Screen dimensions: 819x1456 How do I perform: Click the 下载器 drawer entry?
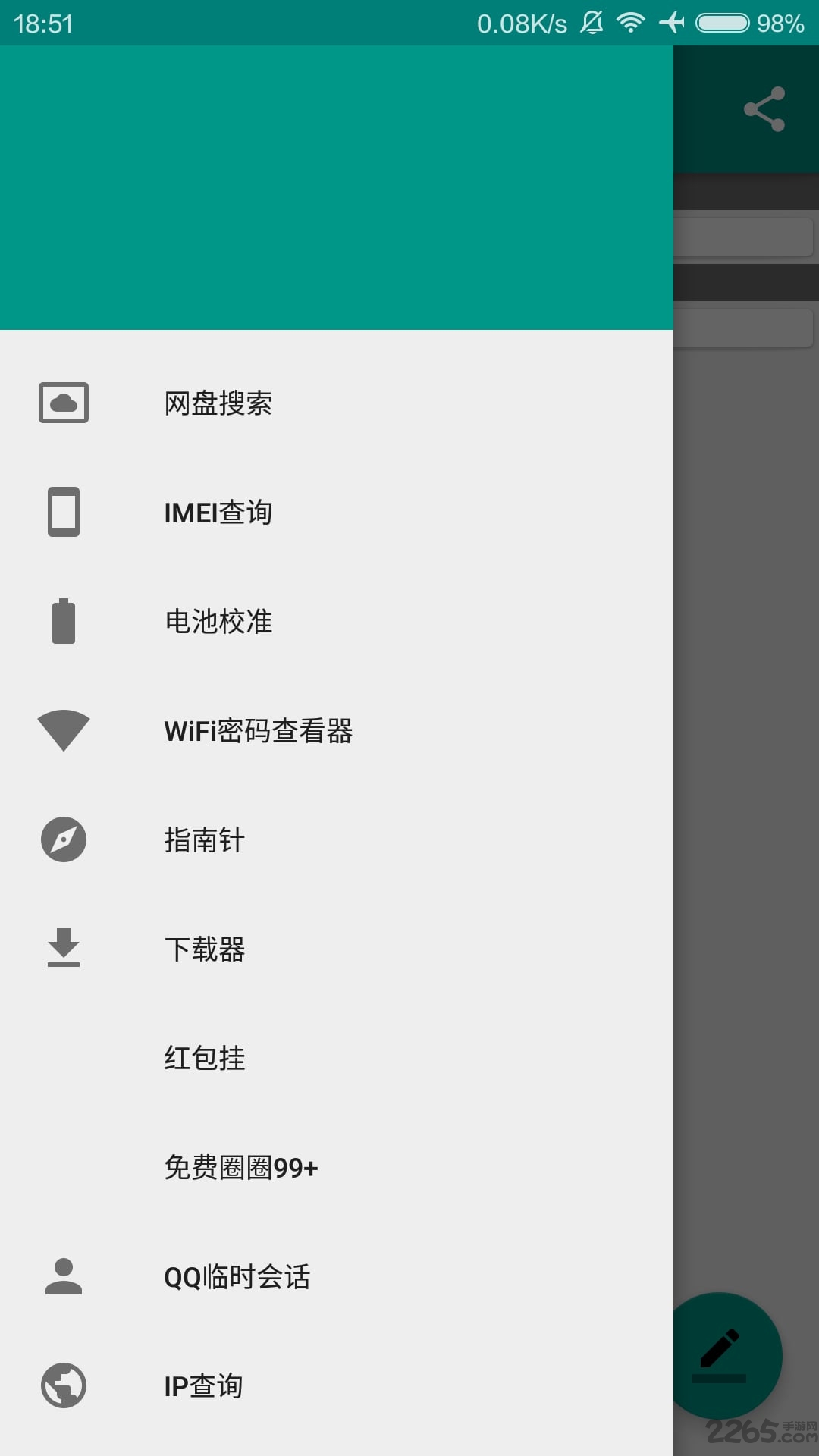point(205,949)
